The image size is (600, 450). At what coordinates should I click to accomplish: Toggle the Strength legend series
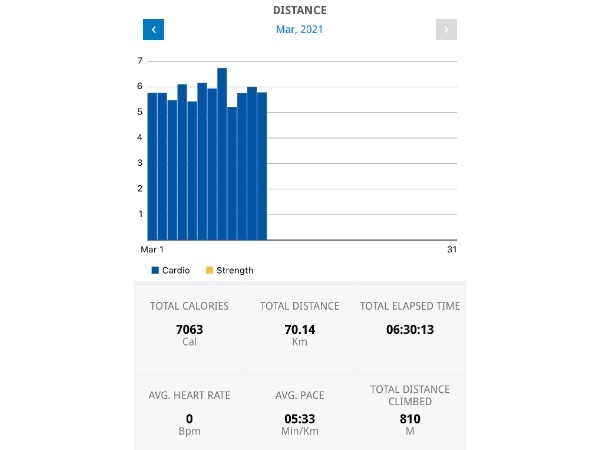[229, 270]
